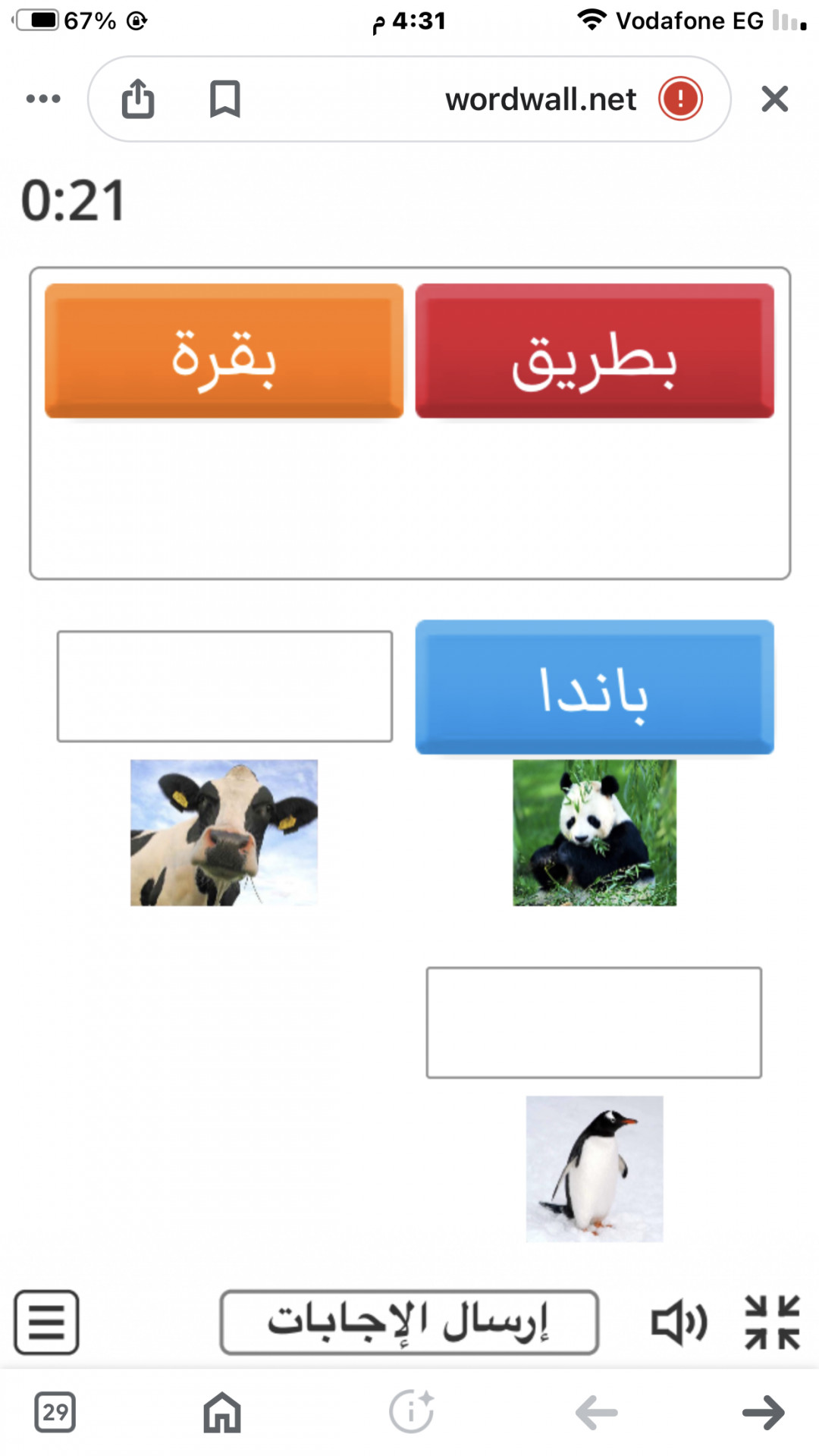This screenshot has width=819, height=1456.
Task: Tap the empty answer box above the penguin
Action: pyautogui.click(x=594, y=1022)
